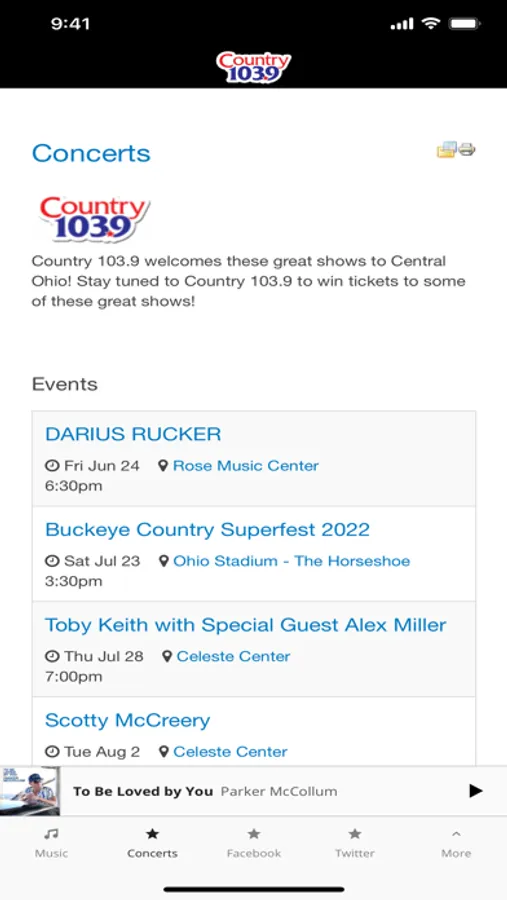Play To Be Loved by You
The height and width of the screenshot is (900, 507).
tap(475, 791)
